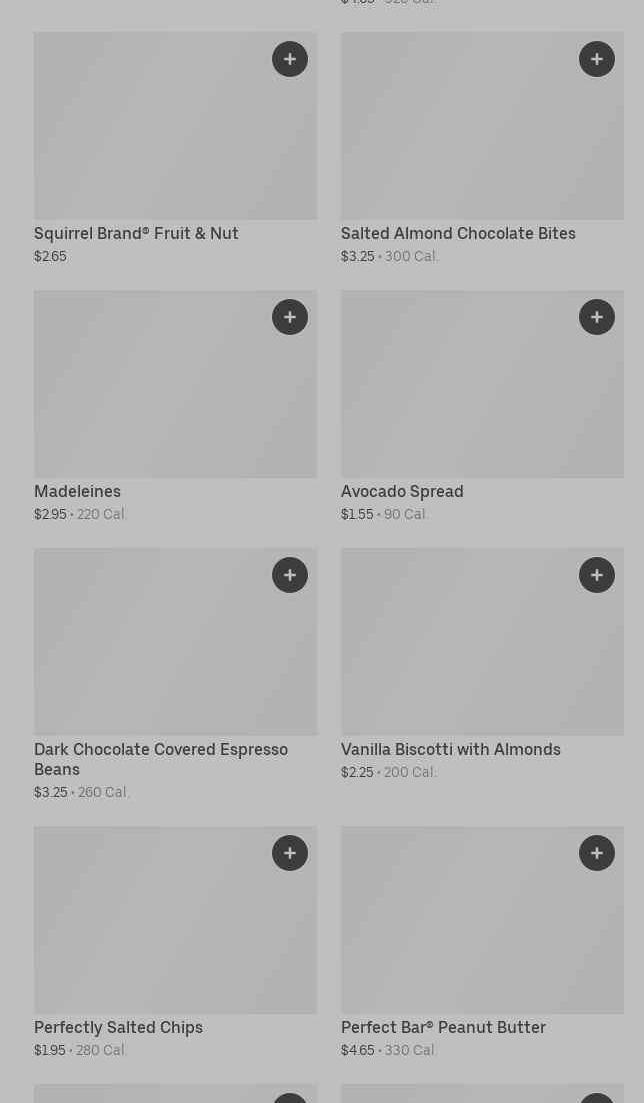Add Avocado Spread to the order
This screenshot has width=644, height=1103.
[597, 317]
